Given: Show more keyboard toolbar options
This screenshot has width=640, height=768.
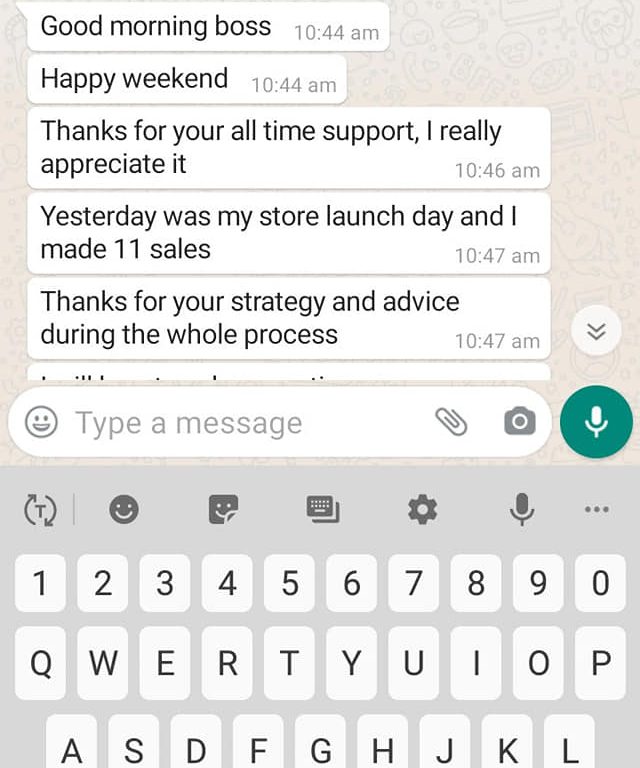Looking at the screenshot, I should point(596,510).
